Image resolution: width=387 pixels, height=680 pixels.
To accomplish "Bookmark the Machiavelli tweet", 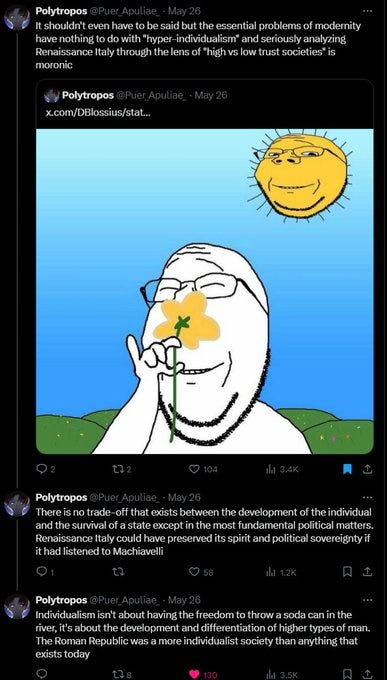I will point(348,572).
